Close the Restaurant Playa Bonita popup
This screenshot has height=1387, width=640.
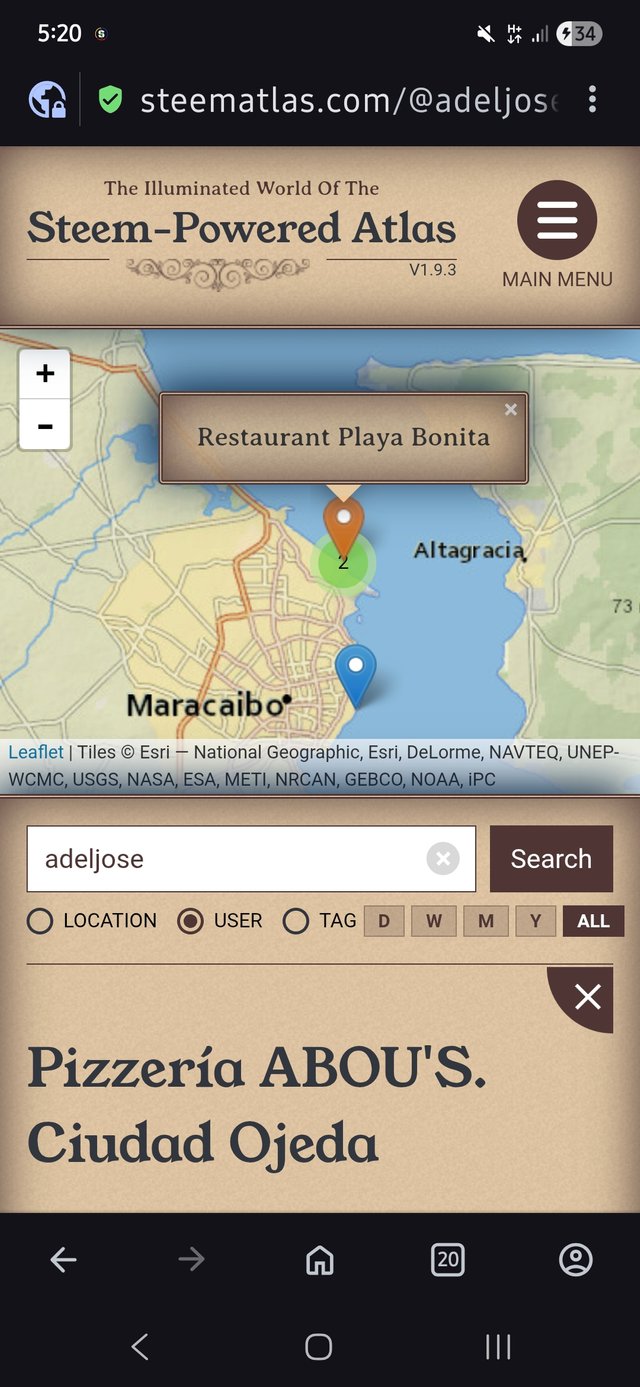511,409
